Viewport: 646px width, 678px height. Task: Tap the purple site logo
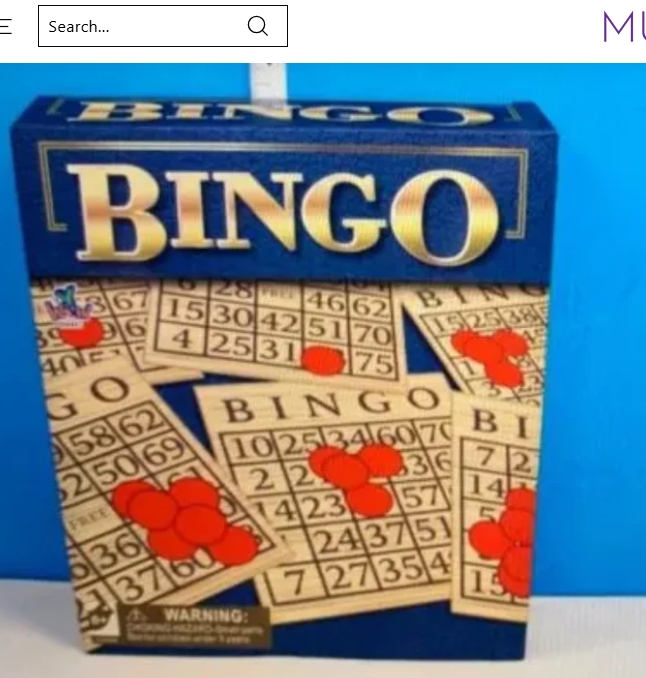coord(623,27)
